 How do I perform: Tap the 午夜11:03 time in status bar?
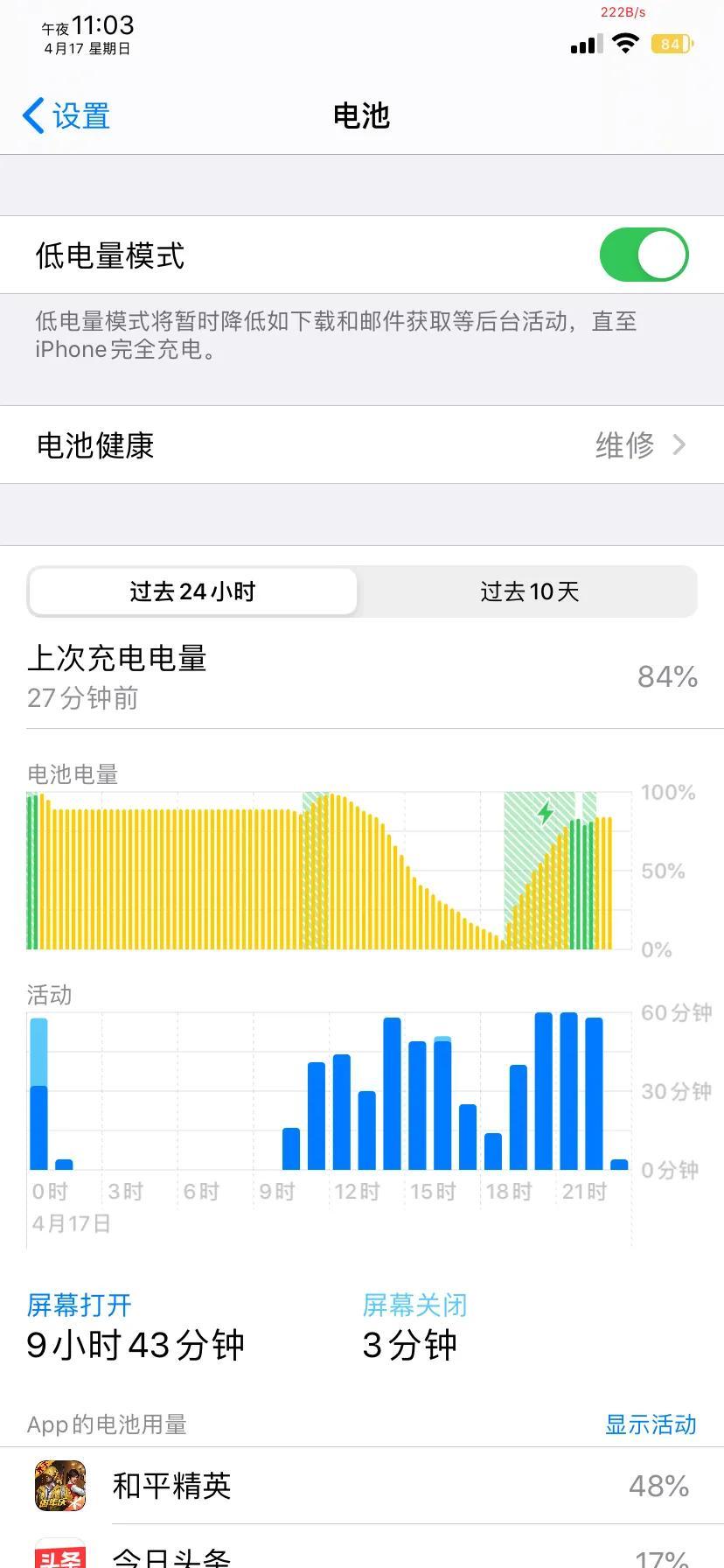87,26
